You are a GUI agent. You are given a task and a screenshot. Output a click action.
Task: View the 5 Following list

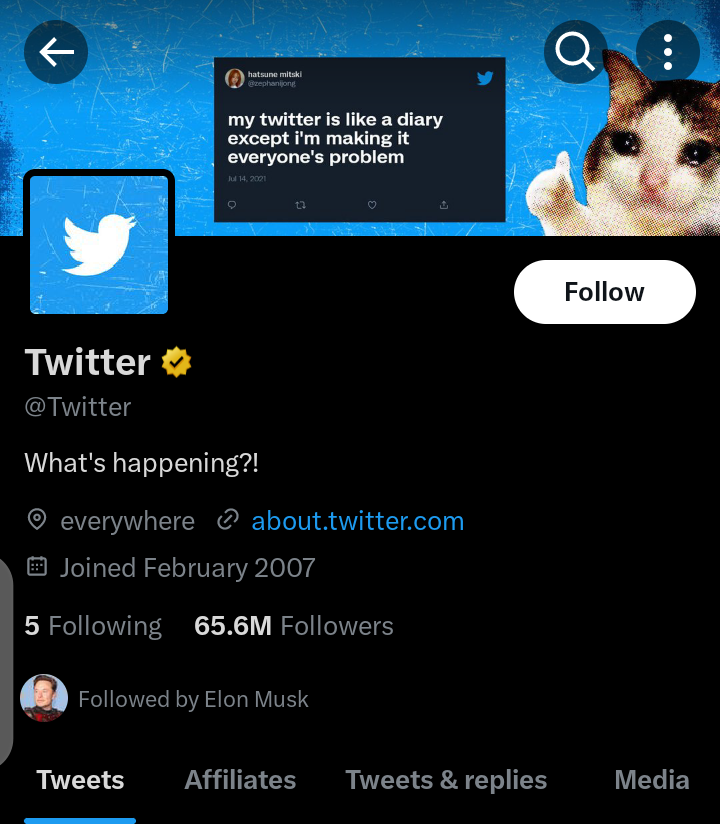pyautogui.click(x=93, y=626)
